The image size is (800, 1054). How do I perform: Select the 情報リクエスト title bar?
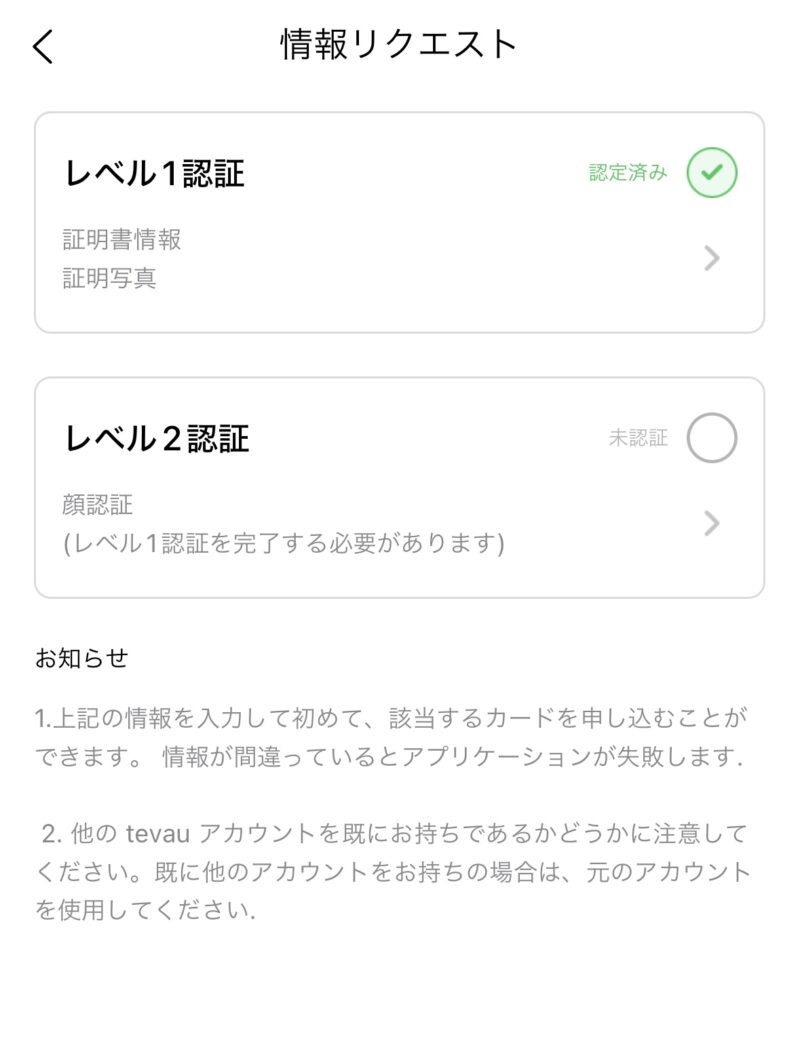400,44
